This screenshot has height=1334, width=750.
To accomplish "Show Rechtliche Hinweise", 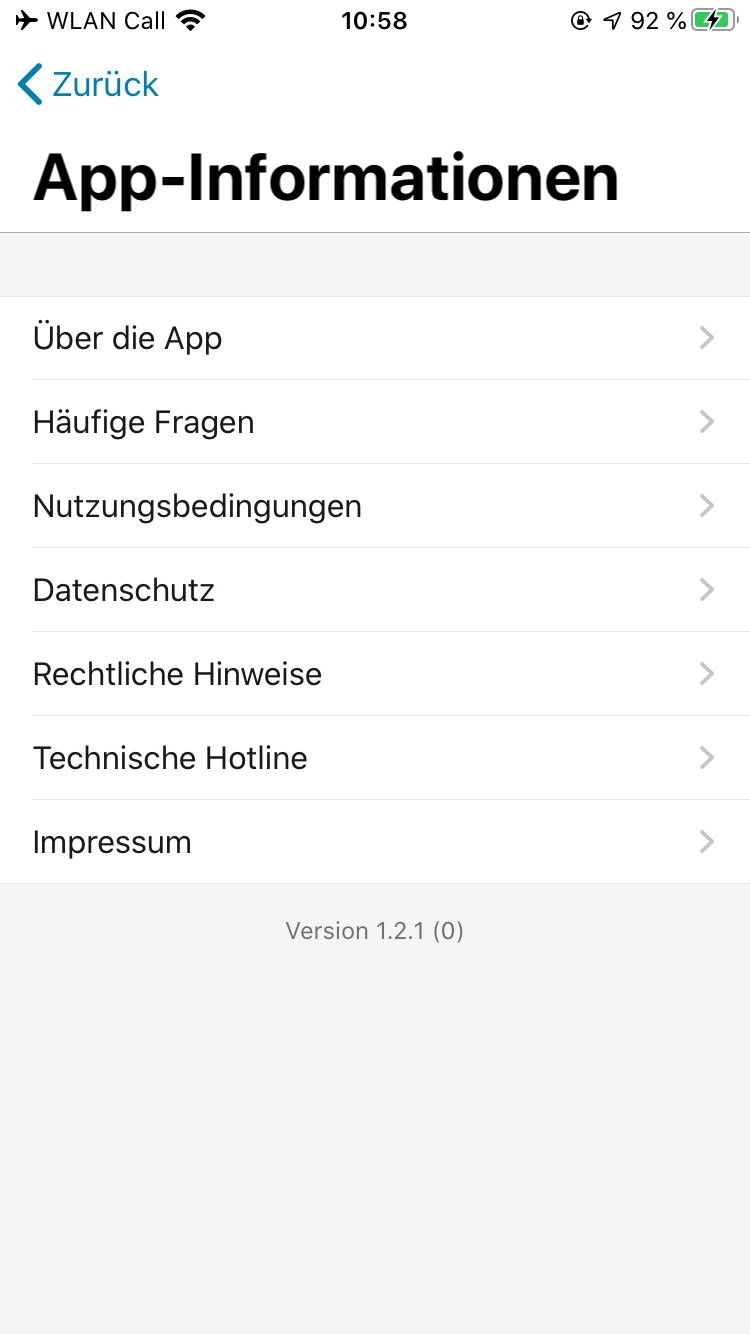I will click(x=374, y=674).
